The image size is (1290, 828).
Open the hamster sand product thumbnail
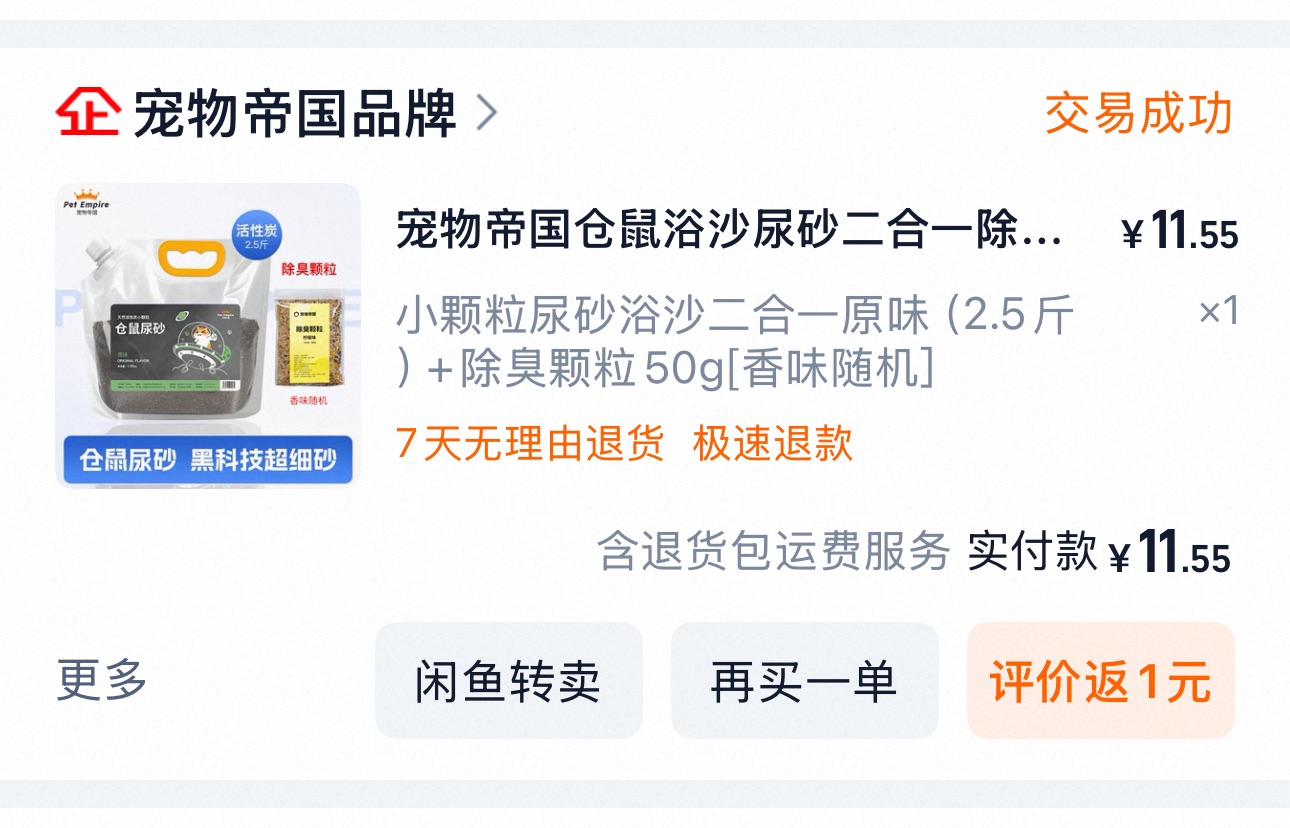pos(208,335)
